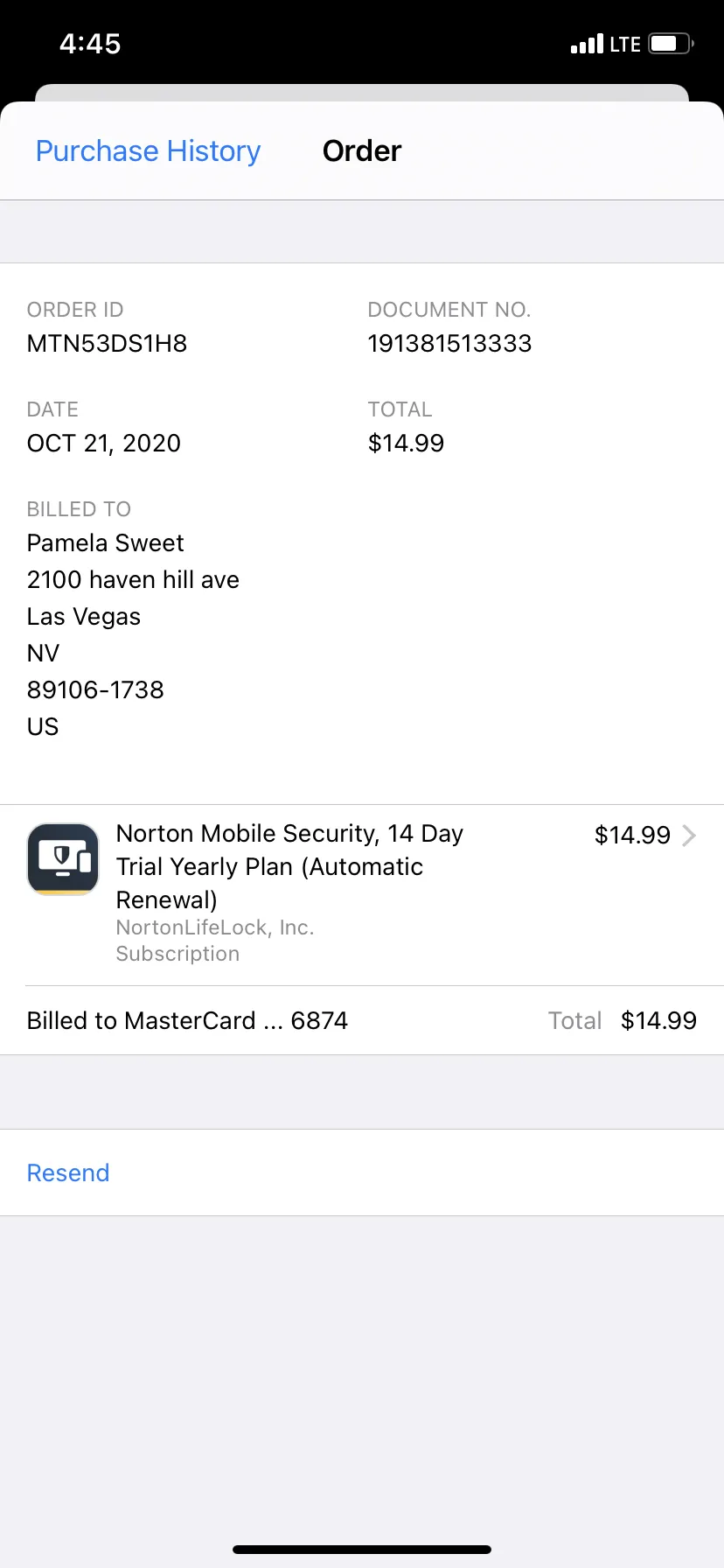
Task: Open the Norton Mobile Security item details
Action: tap(362, 894)
